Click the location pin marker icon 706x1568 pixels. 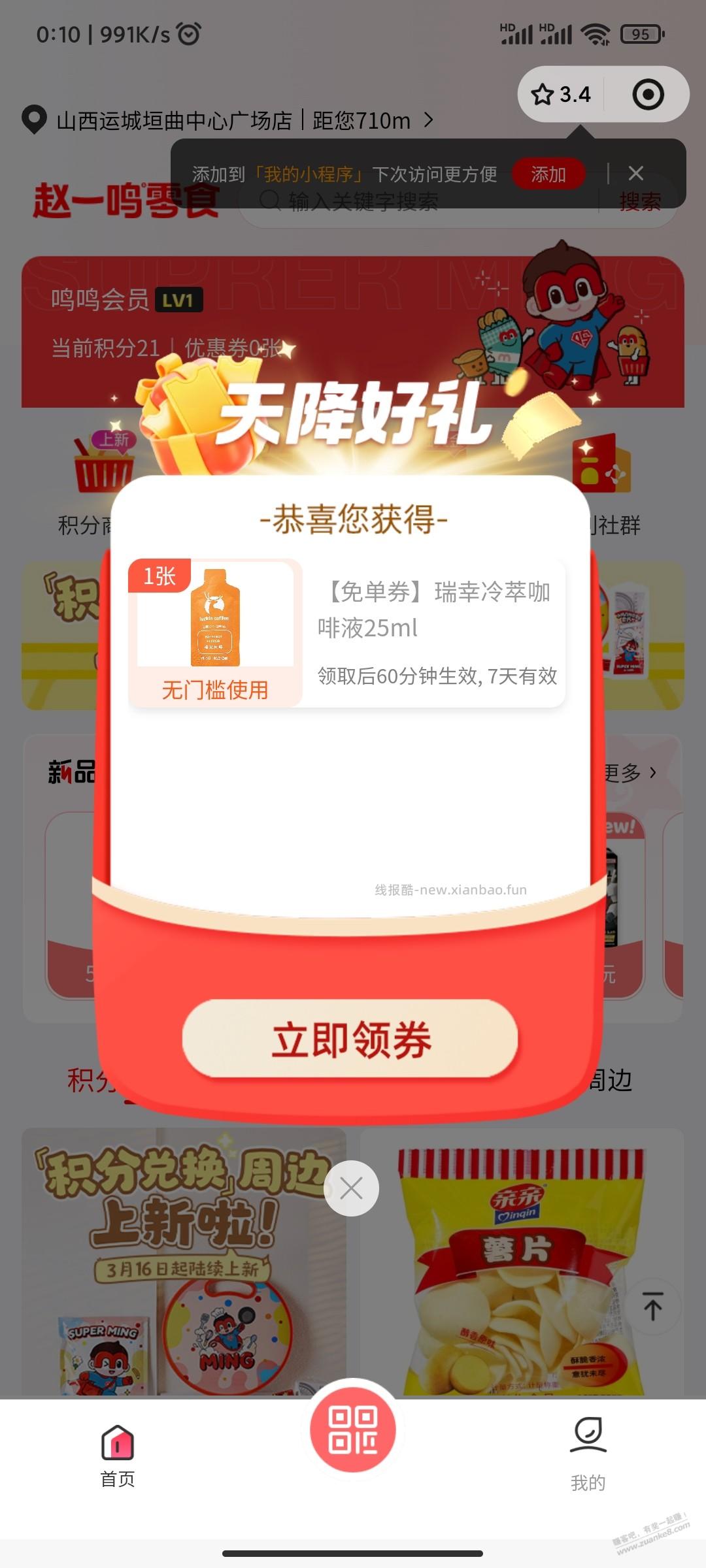(x=33, y=120)
